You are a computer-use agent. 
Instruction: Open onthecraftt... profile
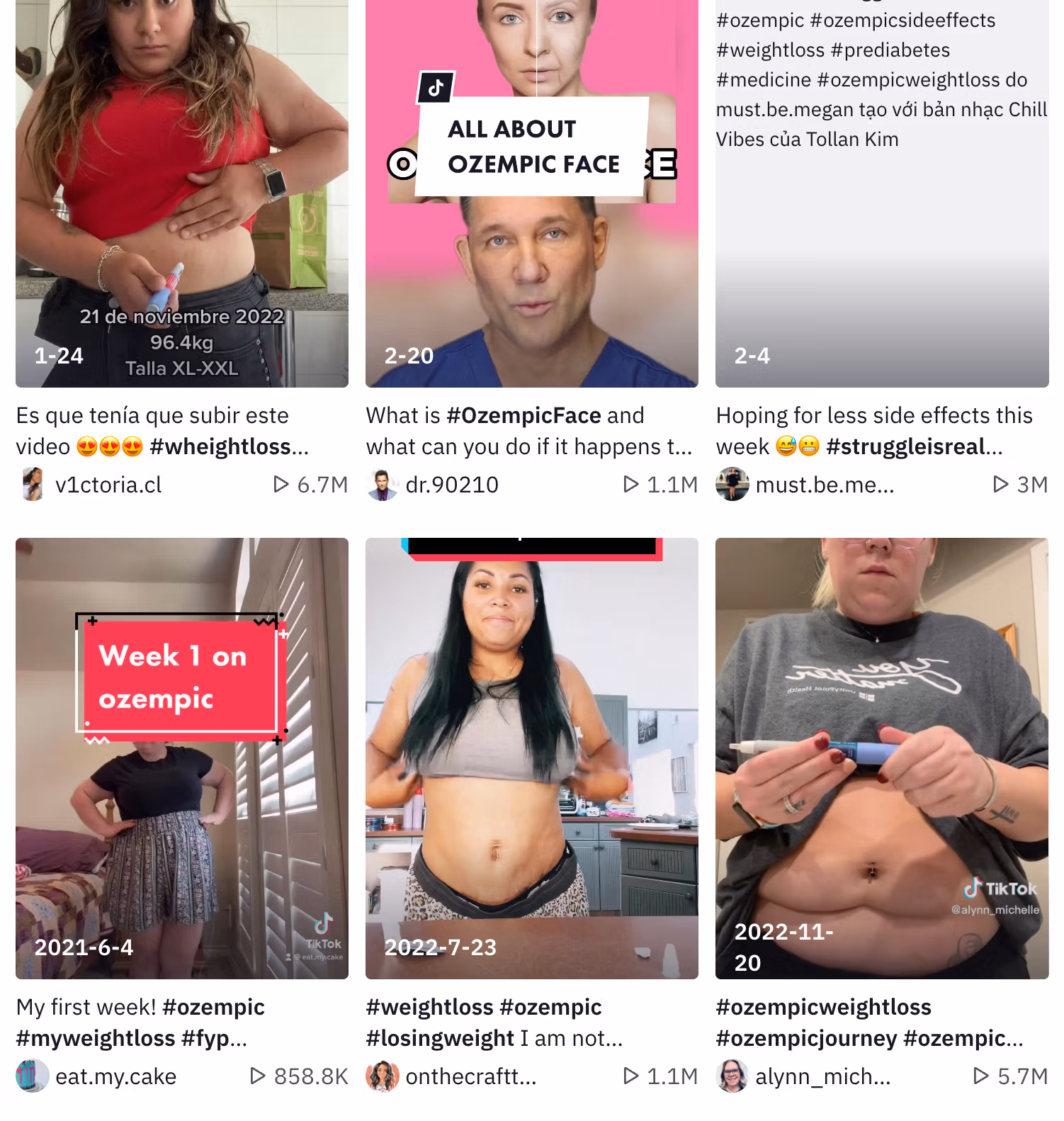click(470, 1076)
